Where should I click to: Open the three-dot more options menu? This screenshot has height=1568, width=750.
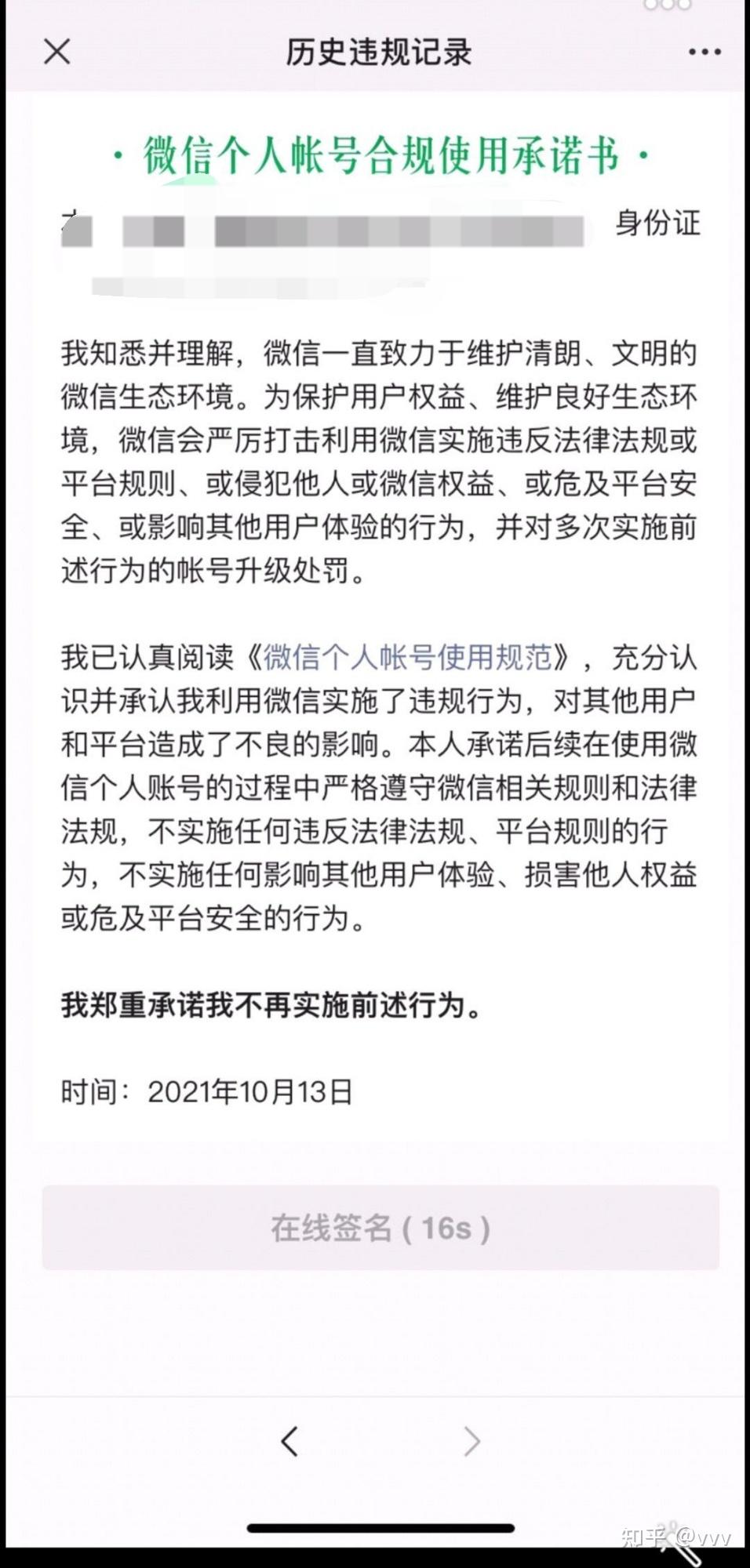click(704, 53)
